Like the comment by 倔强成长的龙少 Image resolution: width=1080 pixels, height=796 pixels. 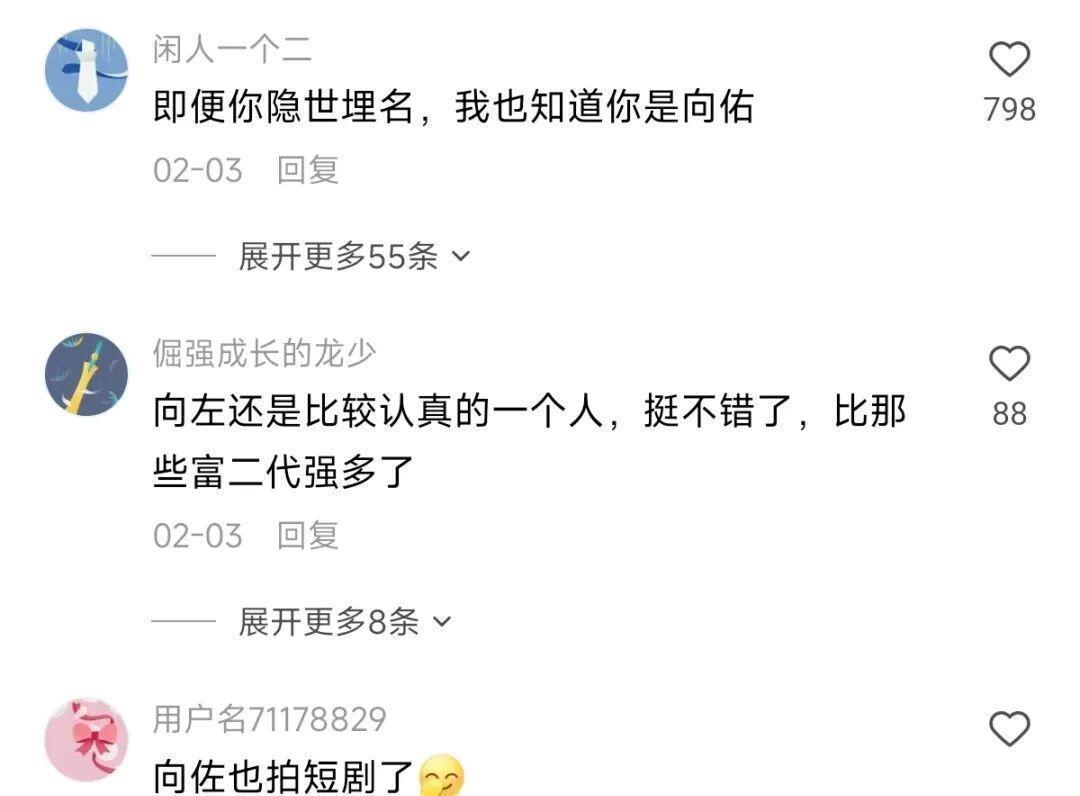tap(1009, 364)
